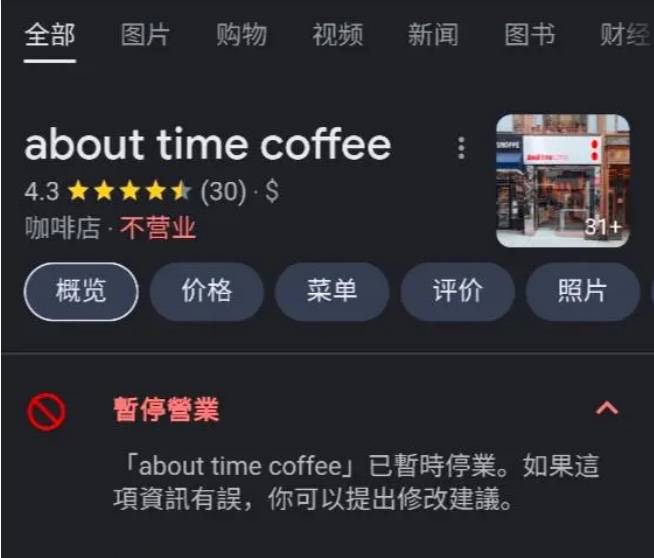Image resolution: width=654 pixels, height=558 pixels.
Task: Switch to the 购物 search tab
Action: tap(241, 36)
